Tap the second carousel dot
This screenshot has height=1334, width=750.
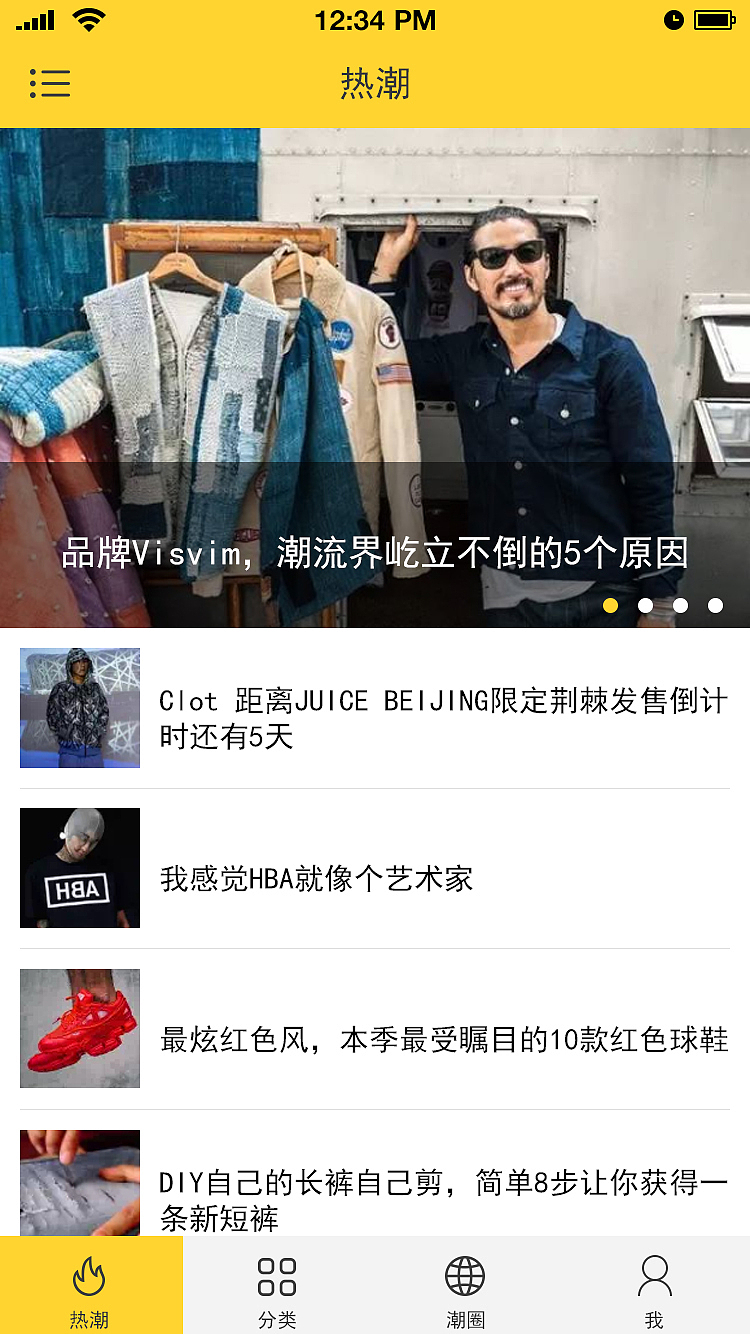[x=645, y=605]
